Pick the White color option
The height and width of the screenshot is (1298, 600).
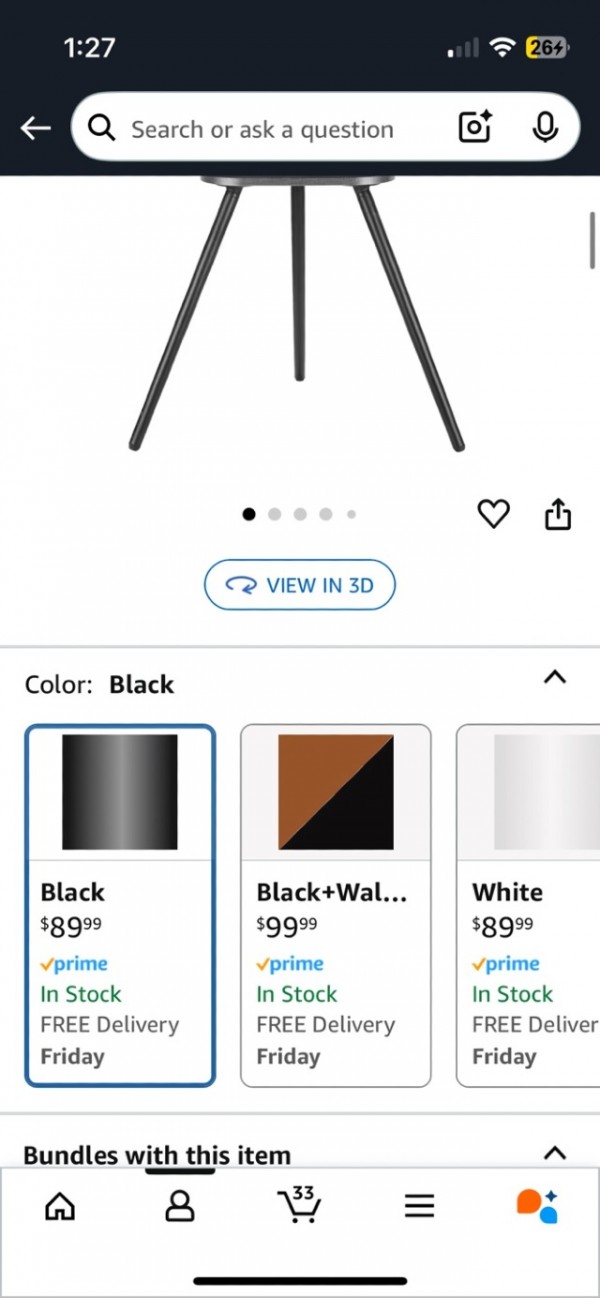[x=530, y=905]
